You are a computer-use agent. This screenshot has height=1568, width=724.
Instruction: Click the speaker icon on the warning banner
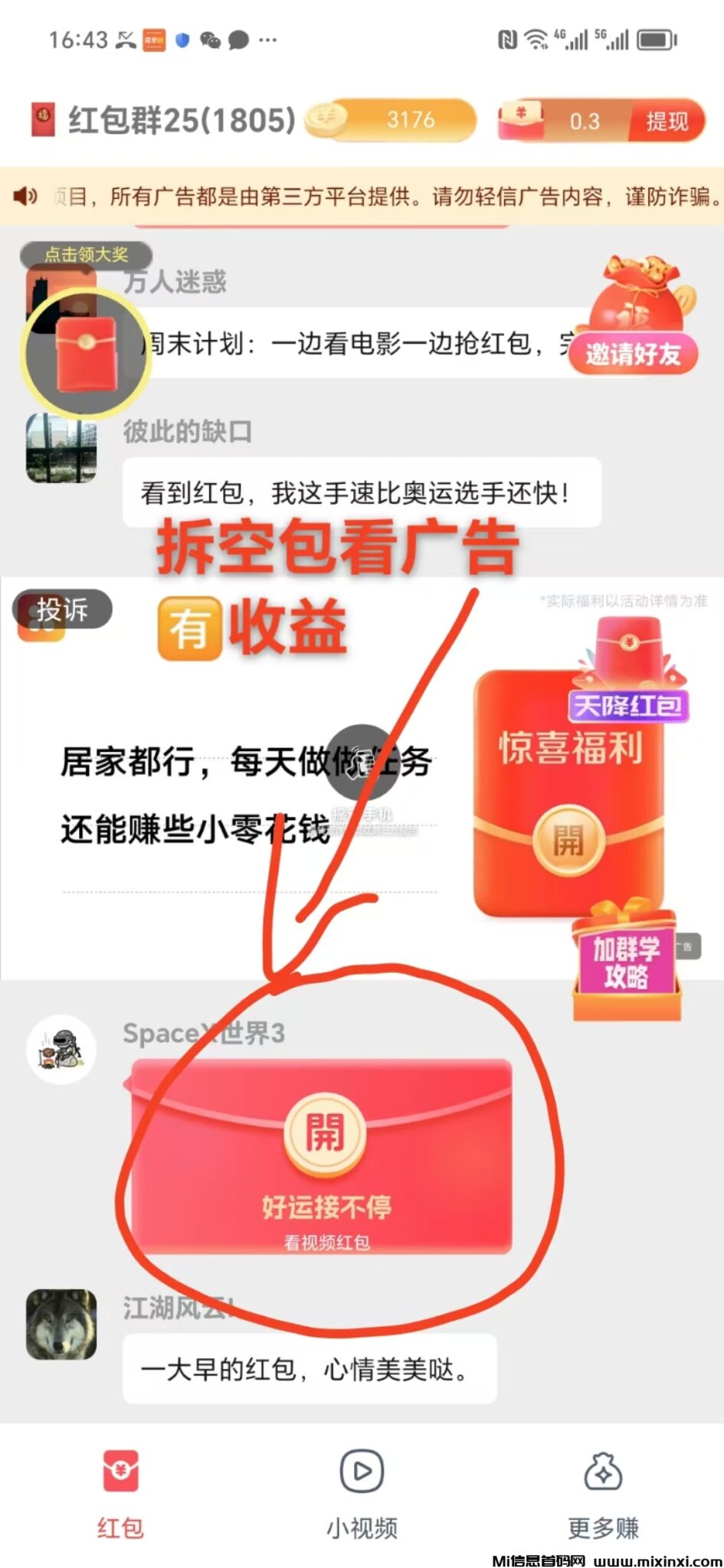(25, 197)
